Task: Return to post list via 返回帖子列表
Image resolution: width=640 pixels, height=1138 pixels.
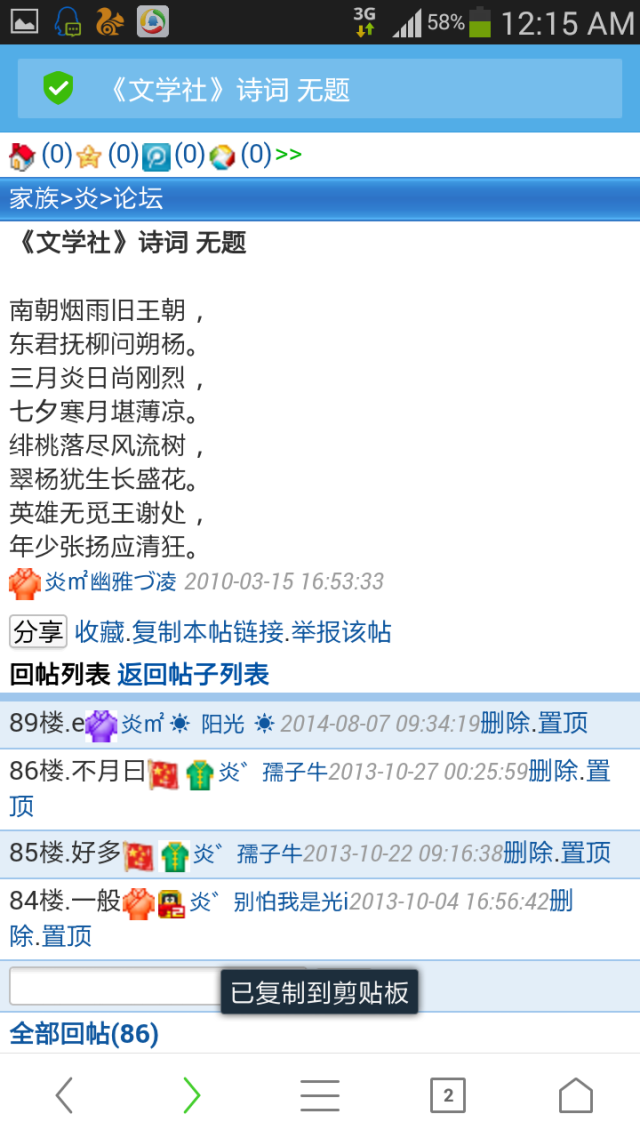Action: pos(193,675)
